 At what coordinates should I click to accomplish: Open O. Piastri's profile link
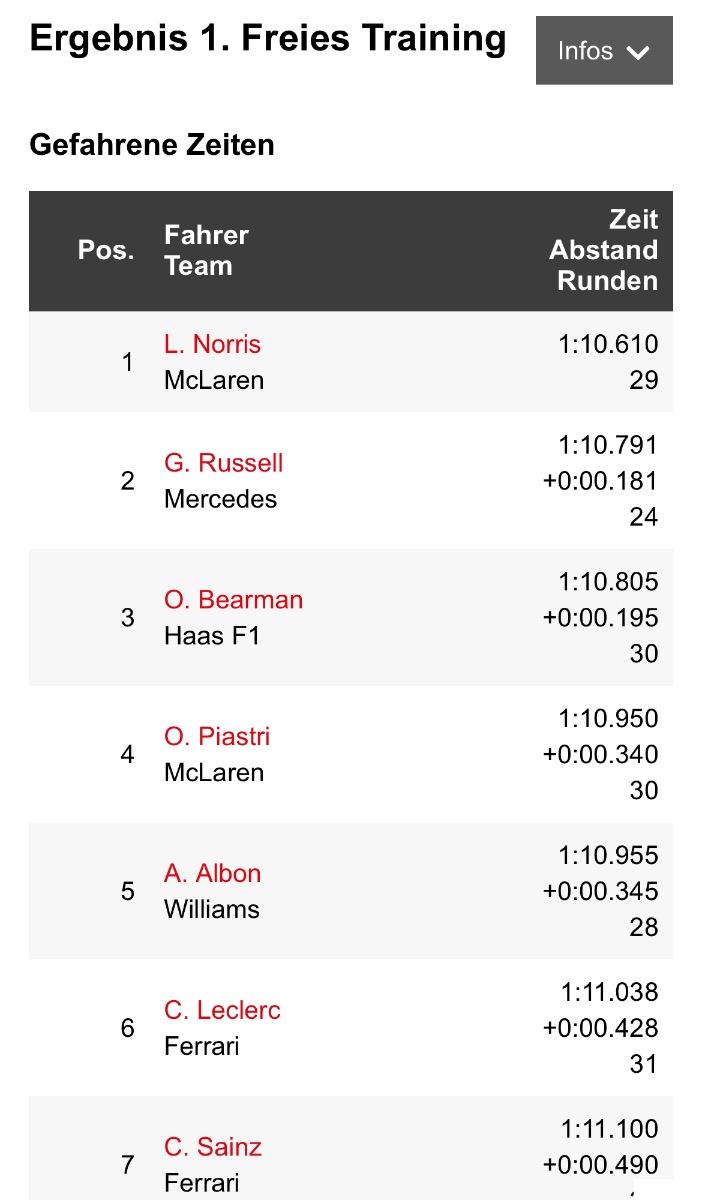pyautogui.click(x=217, y=737)
